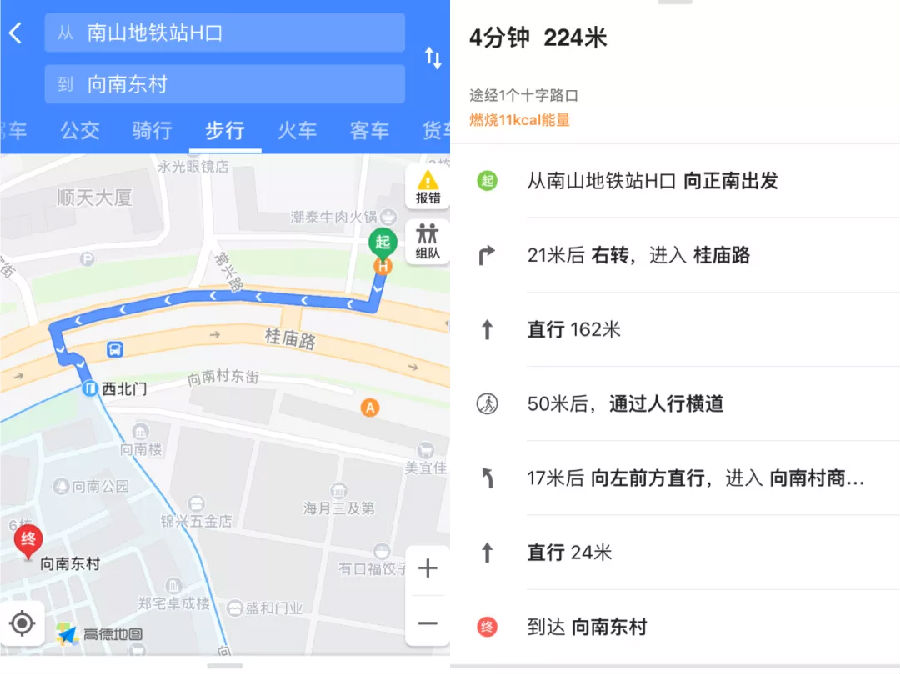Go back from route planning
This screenshot has width=900, height=674.
pos(16,33)
